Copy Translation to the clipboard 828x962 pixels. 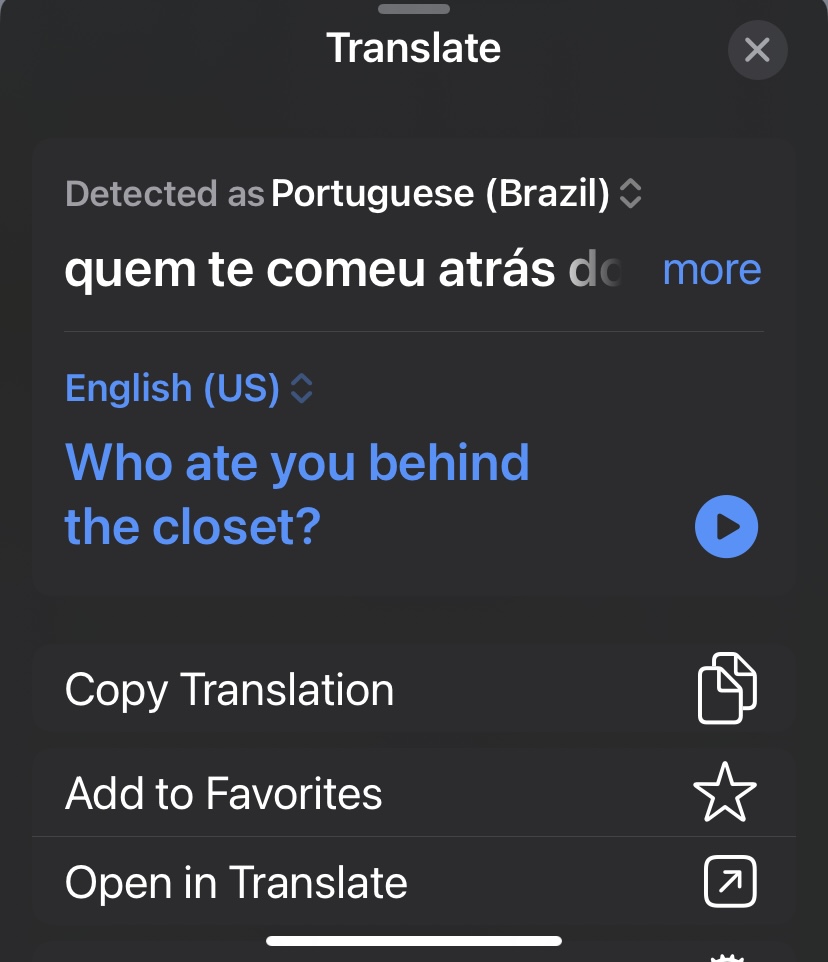tap(412, 690)
